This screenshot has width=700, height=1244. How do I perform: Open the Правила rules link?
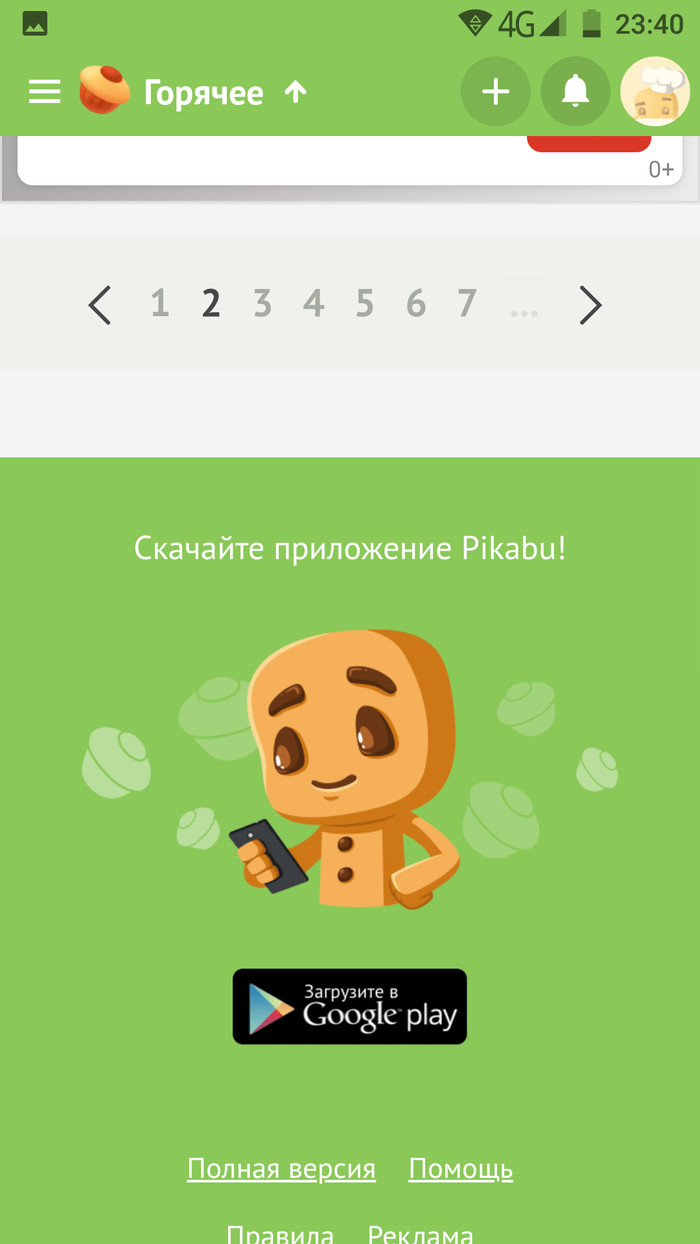[x=280, y=1234]
